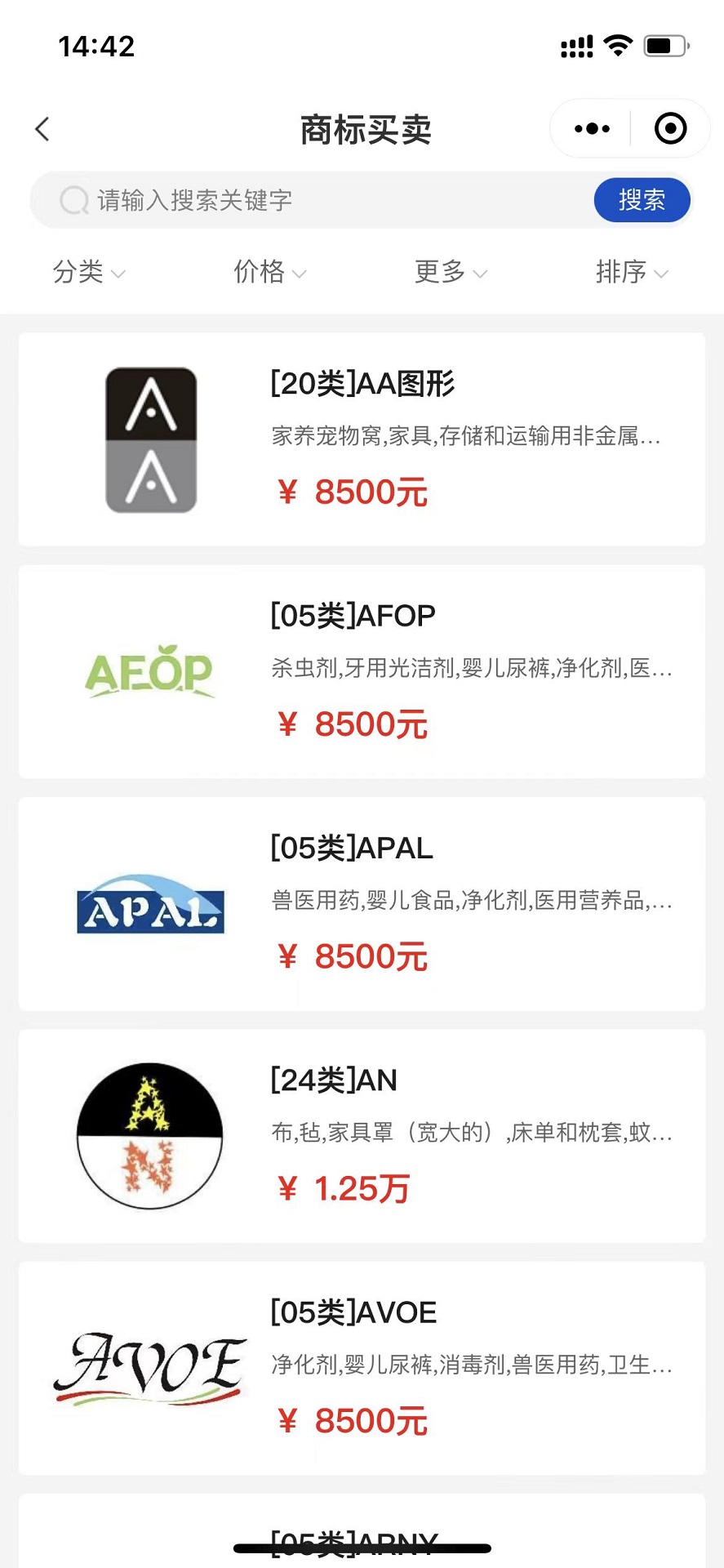724x1568 pixels.
Task: Tap the blue 搜索 button
Action: tap(642, 200)
